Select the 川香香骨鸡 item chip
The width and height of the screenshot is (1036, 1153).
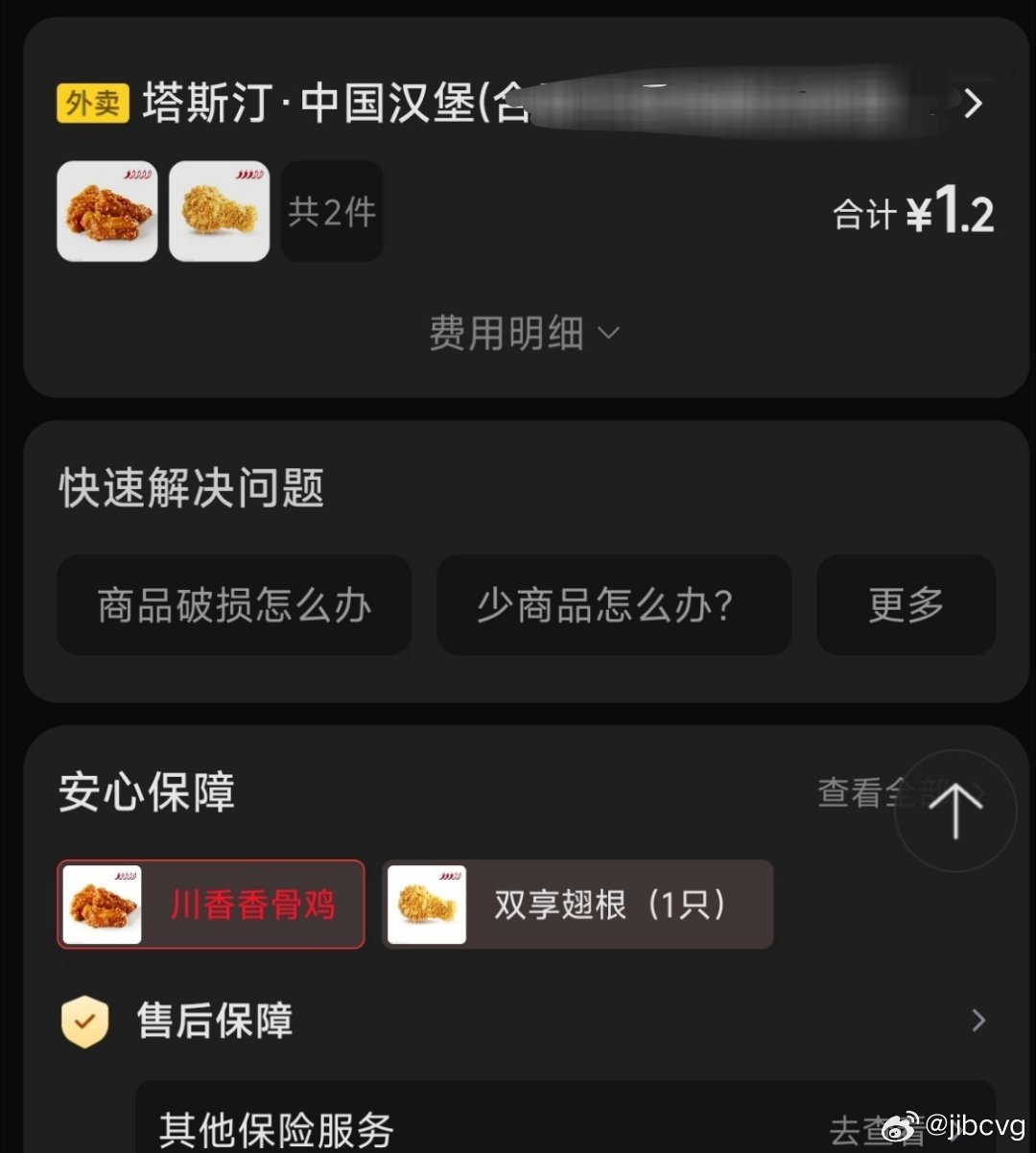pos(211,905)
